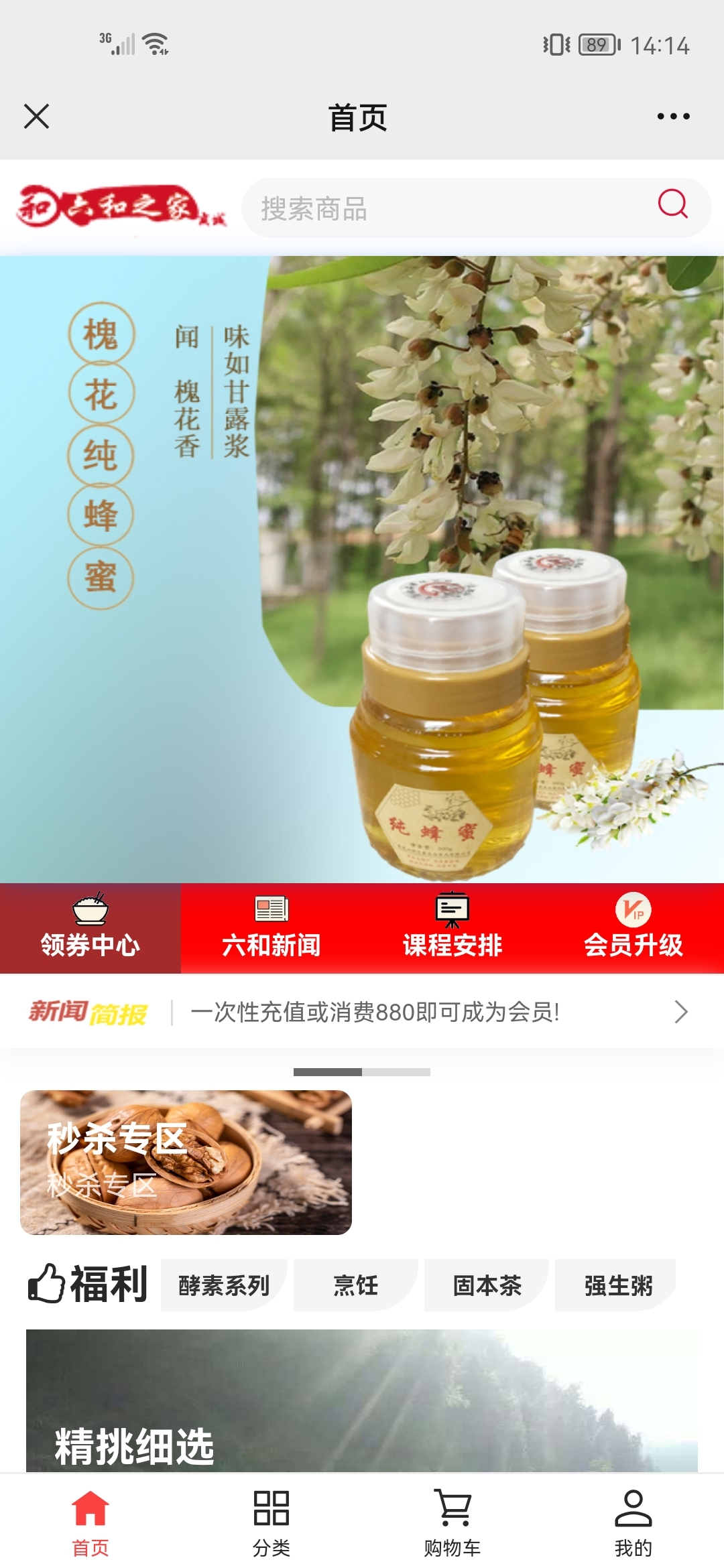This screenshot has width=724, height=1568.
Task: Select the 固本茶 category chip
Action: click(x=487, y=1285)
